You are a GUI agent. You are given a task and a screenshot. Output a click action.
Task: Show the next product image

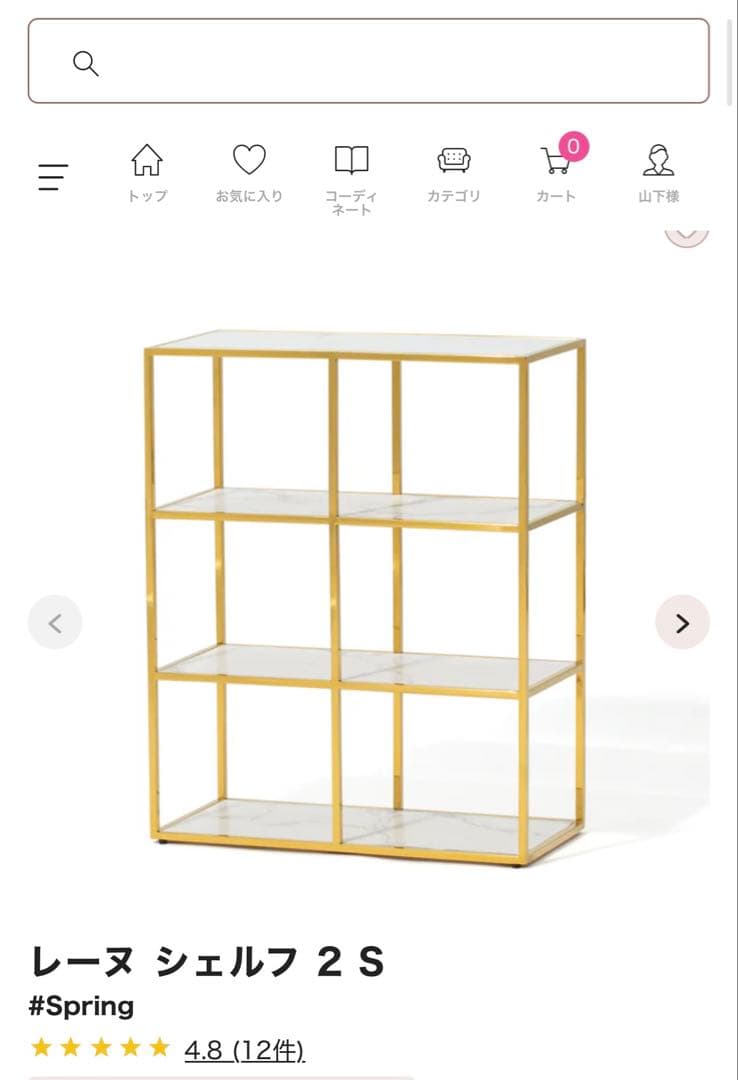pos(682,623)
